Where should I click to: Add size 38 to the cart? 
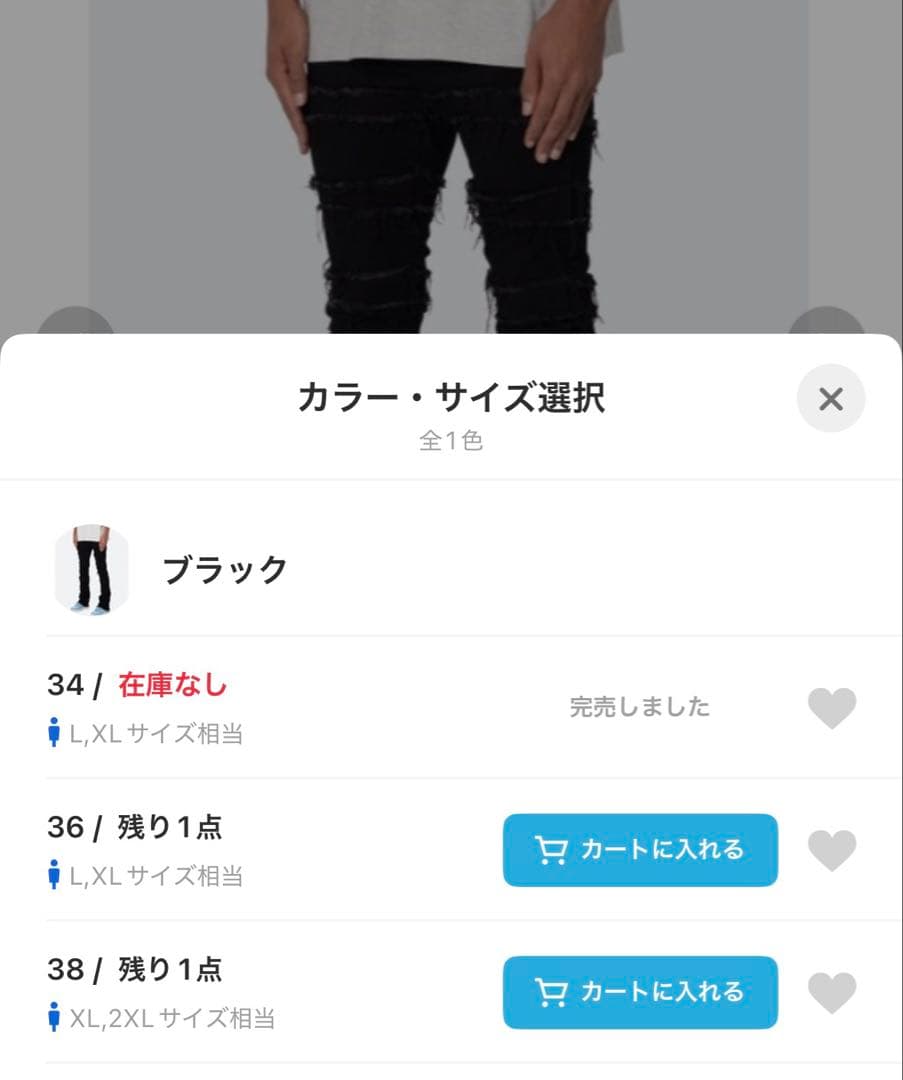point(640,992)
